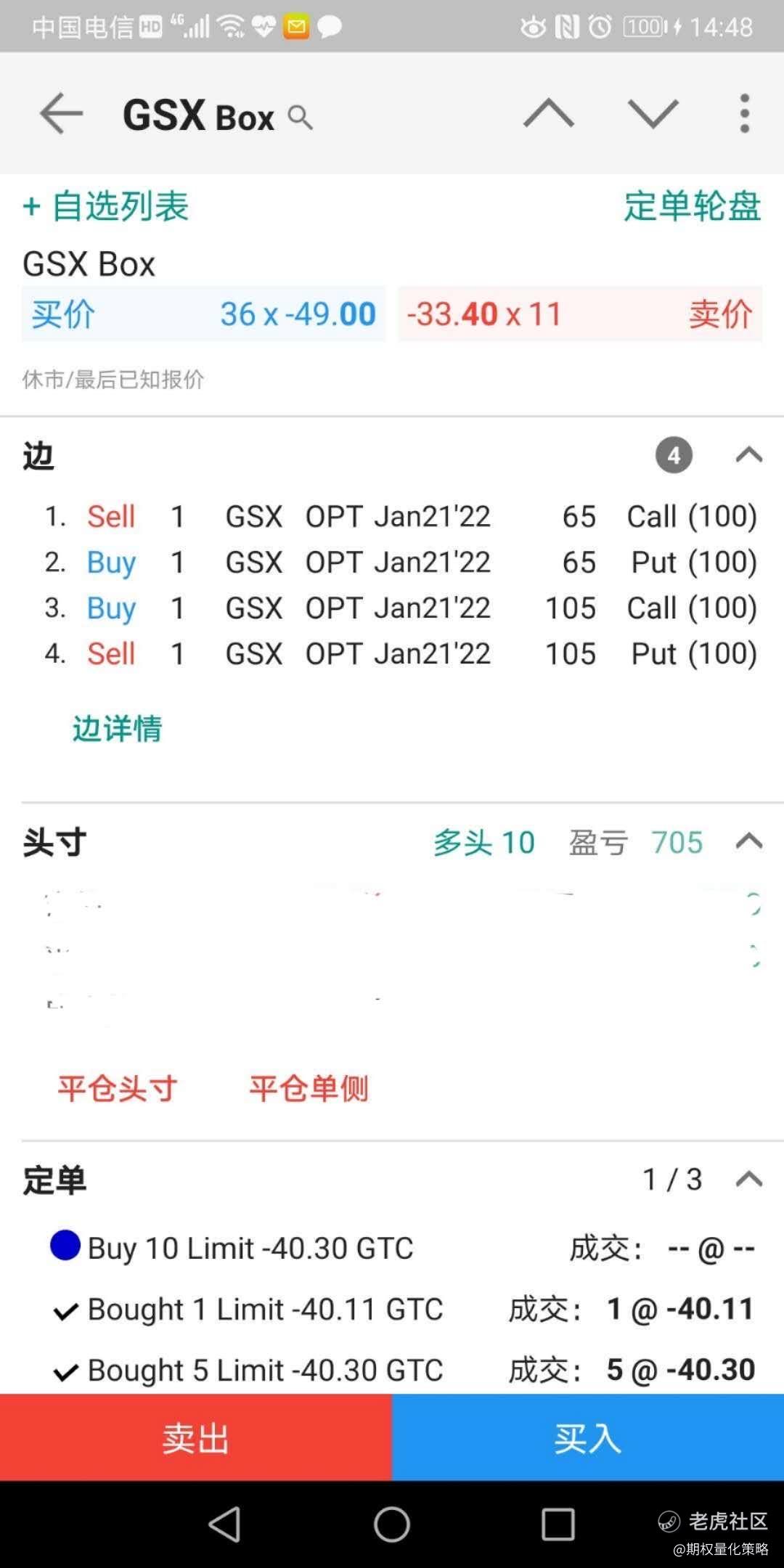
Task: Collapse the 边 legs section
Action: pos(748,455)
